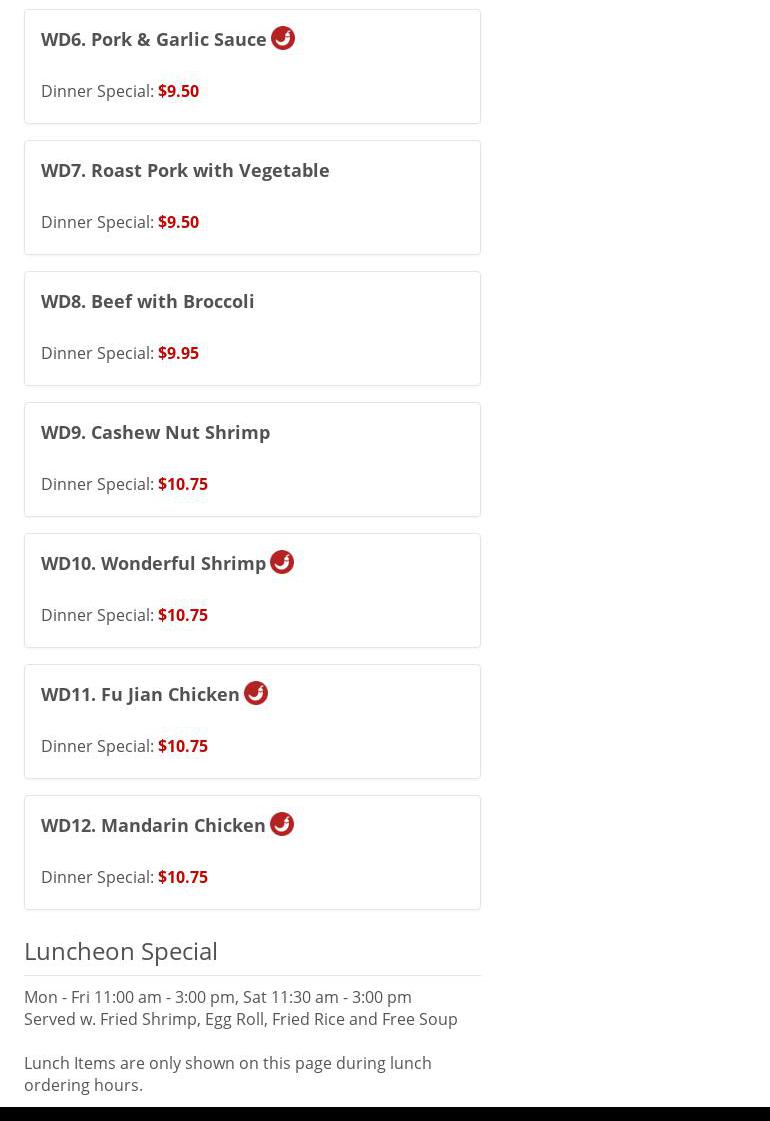770x1121 pixels.
Task: Open WD12. Mandarin Chicken item
Action: pyautogui.click(x=252, y=852)
